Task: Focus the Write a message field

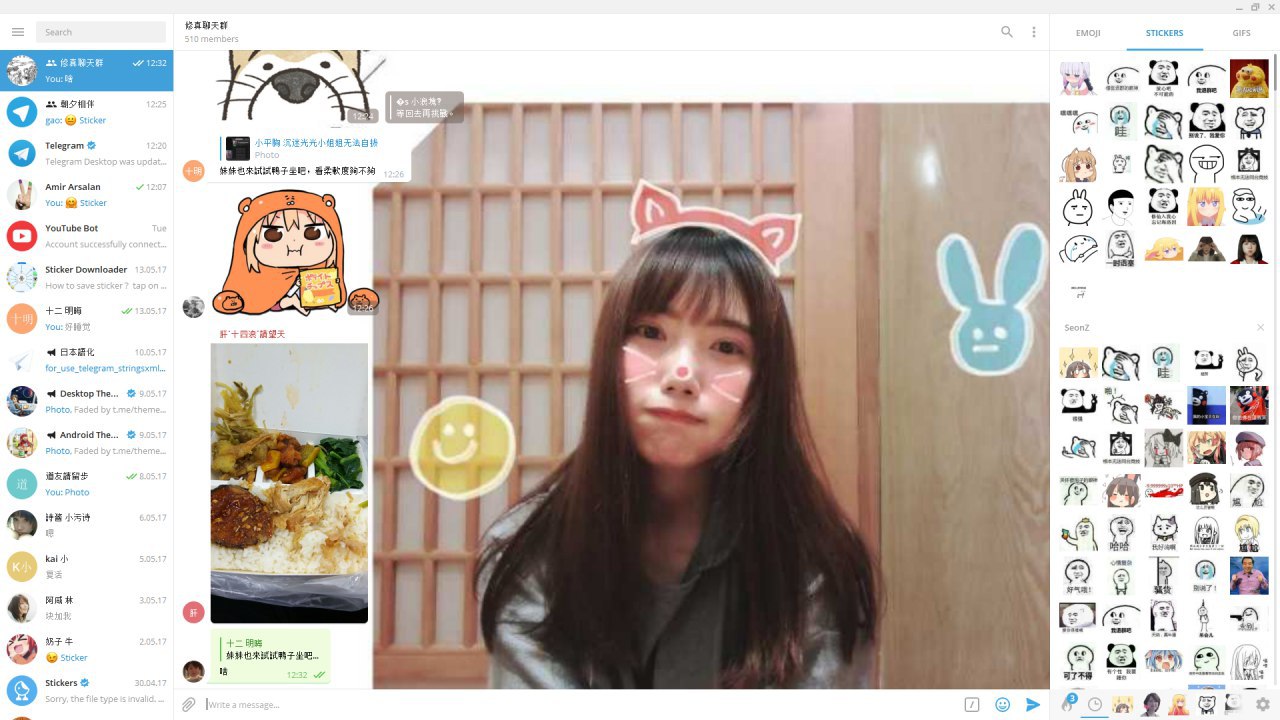Action: click(580, 705)
